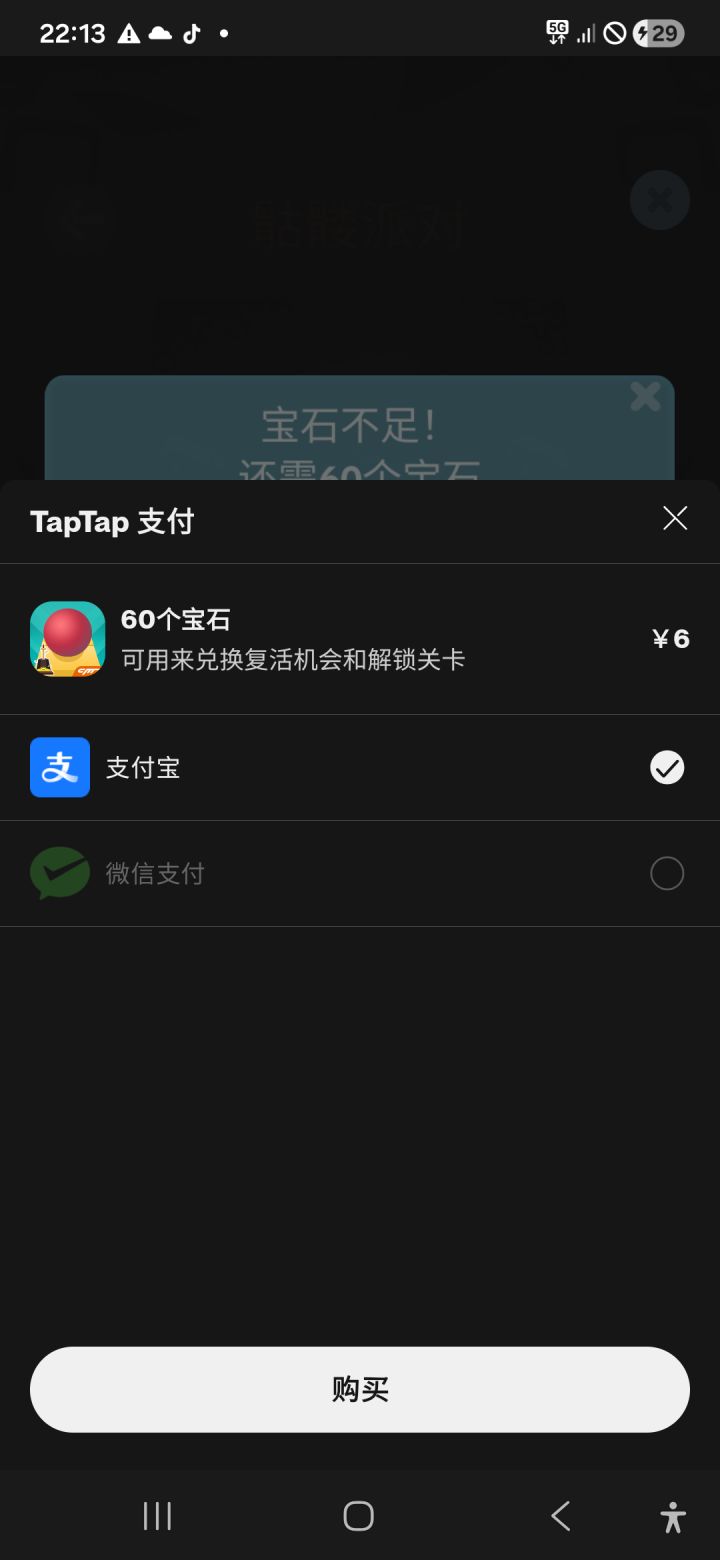Screen dimensions: 720x1560
Task: Click the WeChat Pay icon
Action: coord(59,873)
